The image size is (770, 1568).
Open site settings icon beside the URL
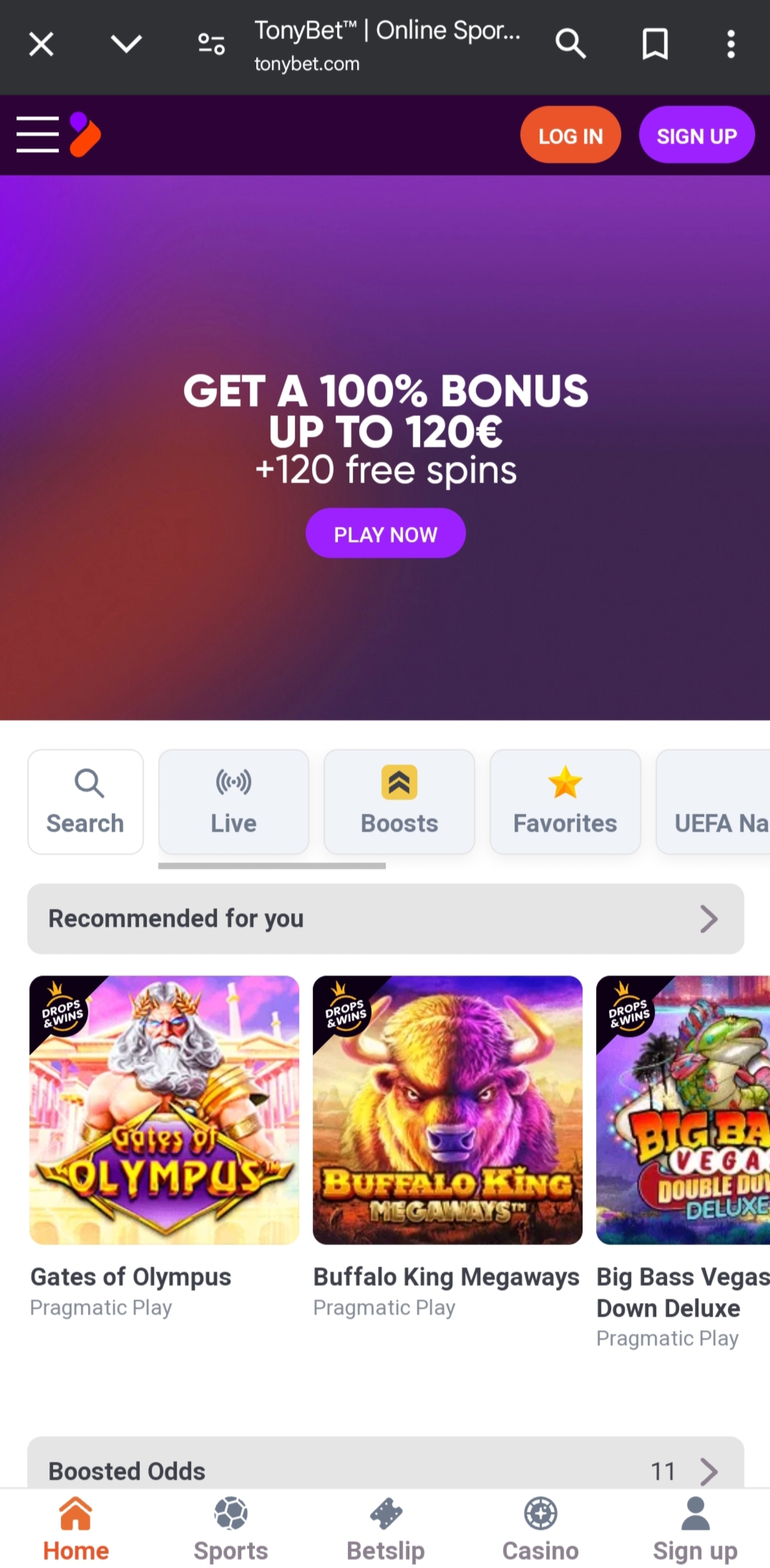[211, 44]
